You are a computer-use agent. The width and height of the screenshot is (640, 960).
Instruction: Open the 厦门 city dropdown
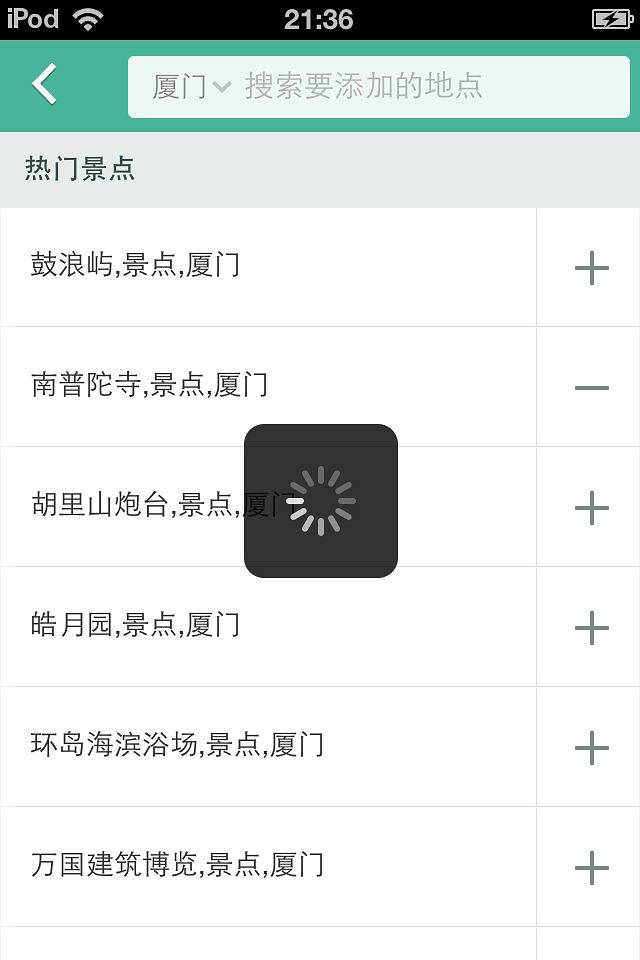191,87
